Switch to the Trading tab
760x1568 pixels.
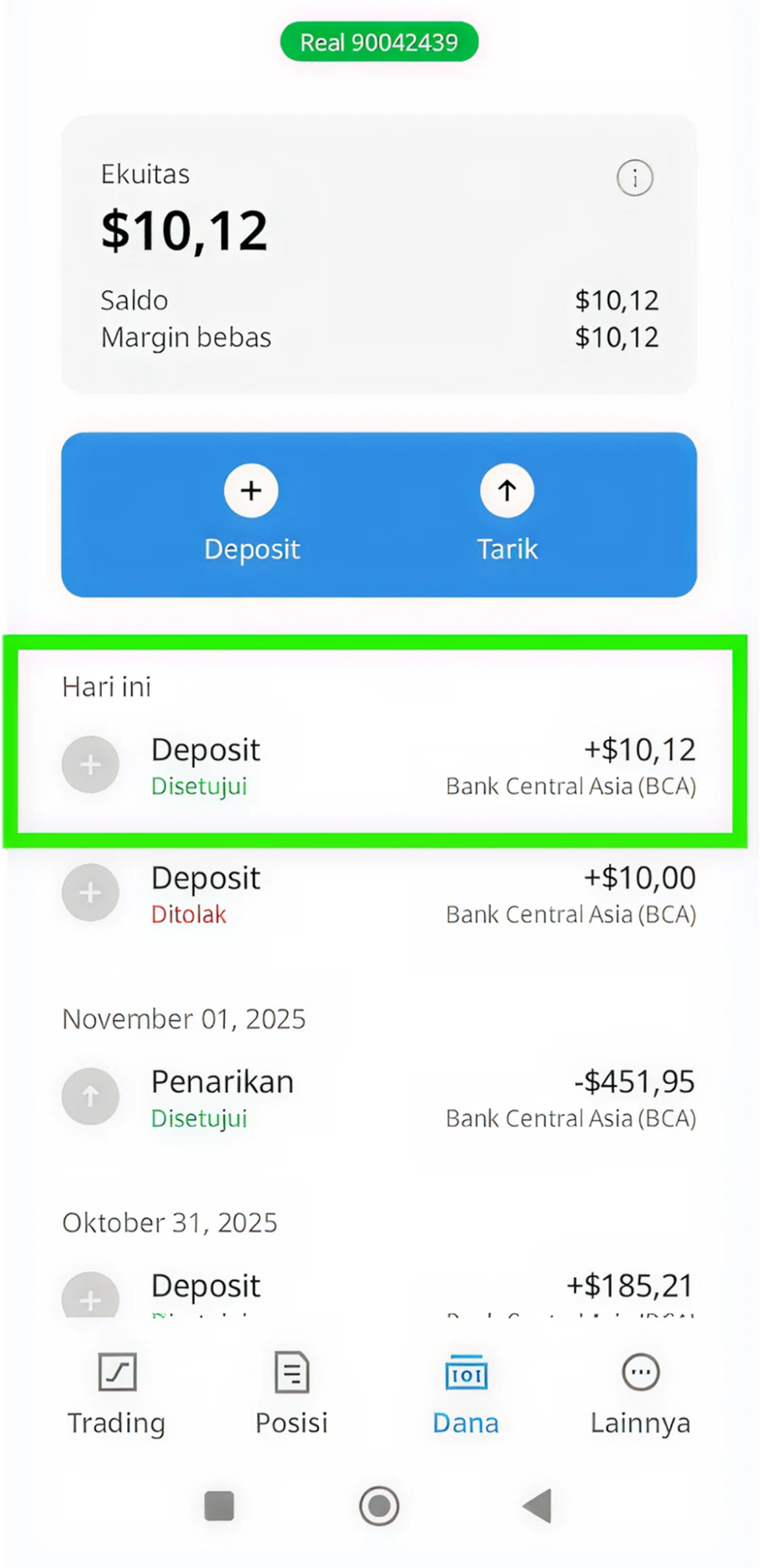117,1394
